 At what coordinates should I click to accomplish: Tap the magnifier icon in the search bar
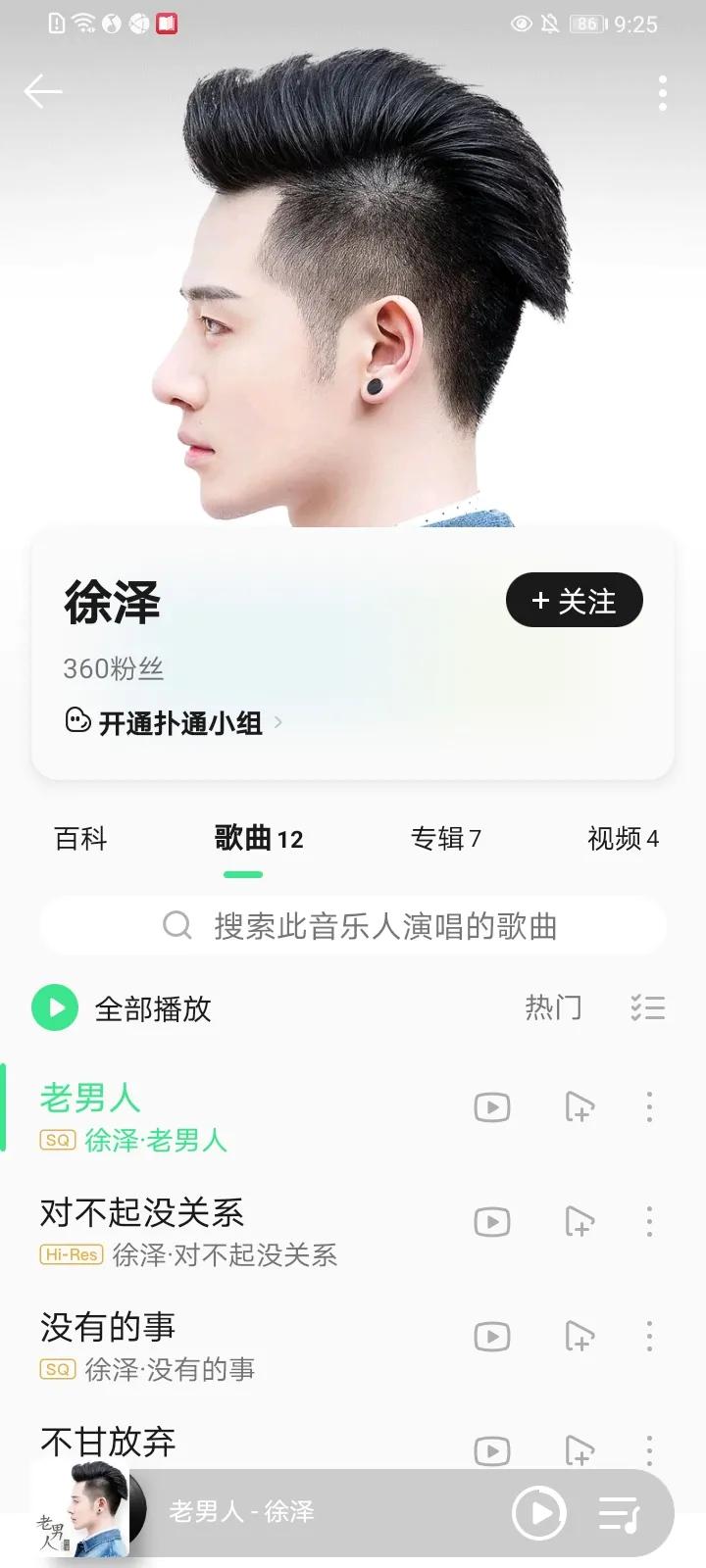point(176,925)
